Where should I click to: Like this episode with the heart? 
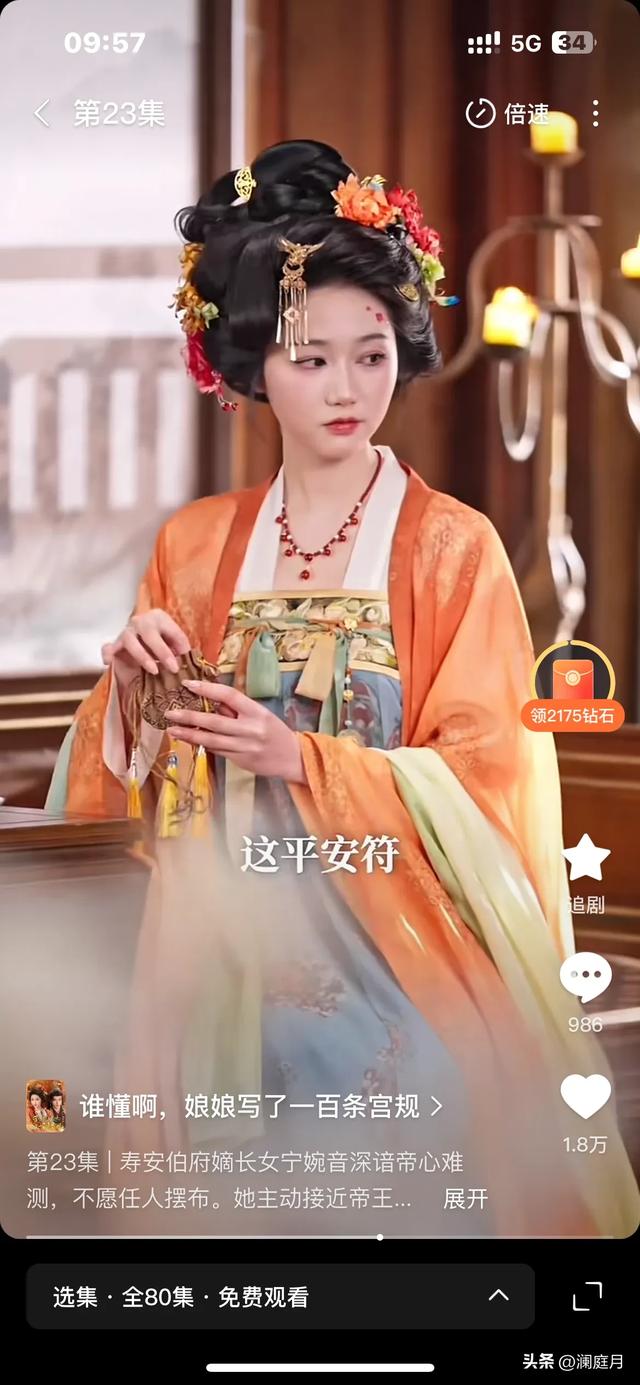click(585, 1097)
